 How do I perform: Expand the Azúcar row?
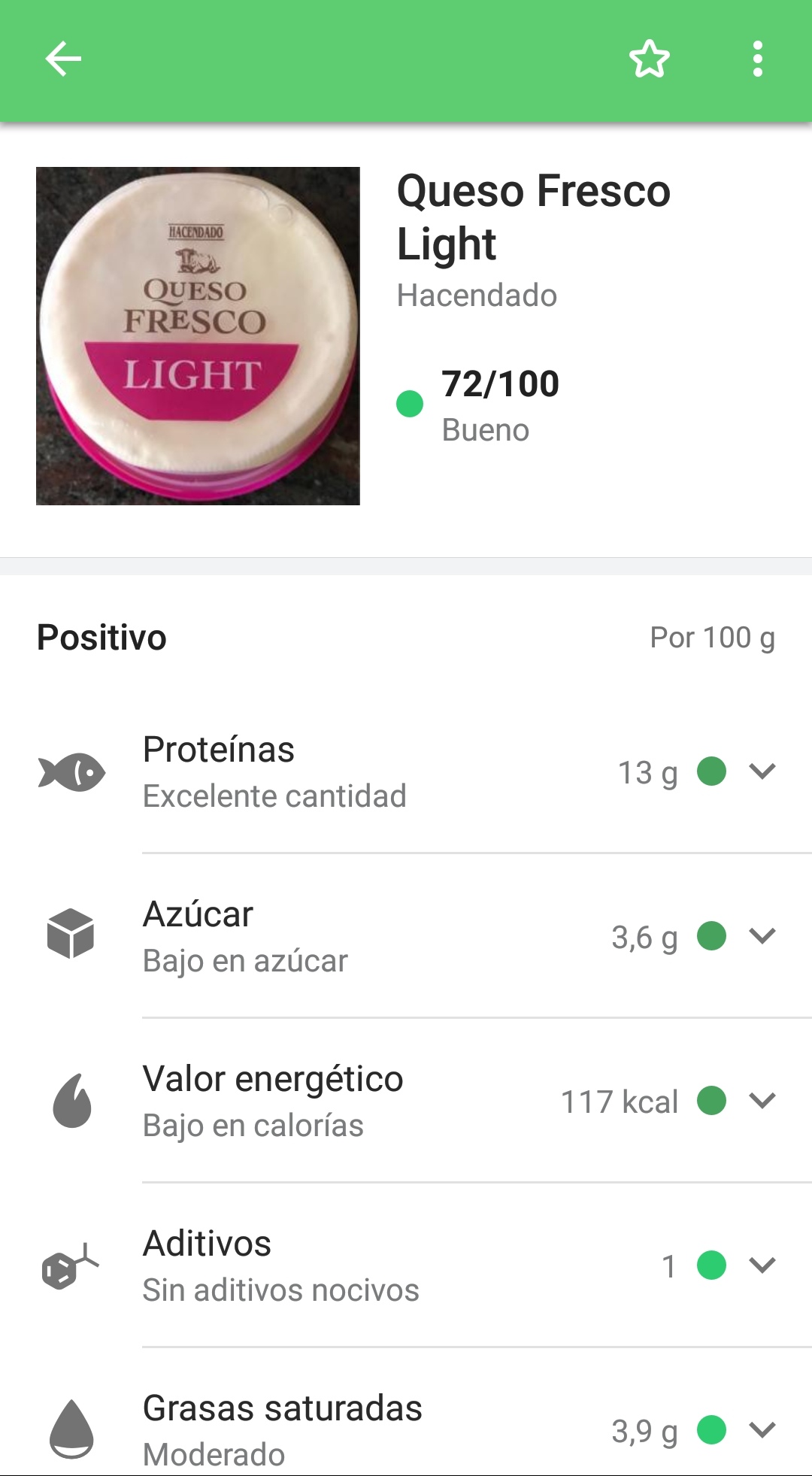pyautogui.click(x=762, y=936)
